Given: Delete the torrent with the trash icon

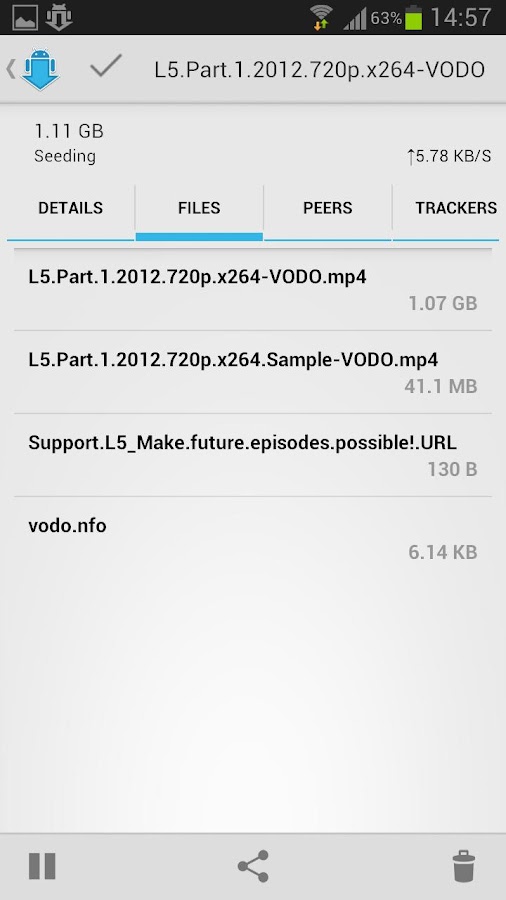Looking at the screenshot, I should tap(464, 867).
